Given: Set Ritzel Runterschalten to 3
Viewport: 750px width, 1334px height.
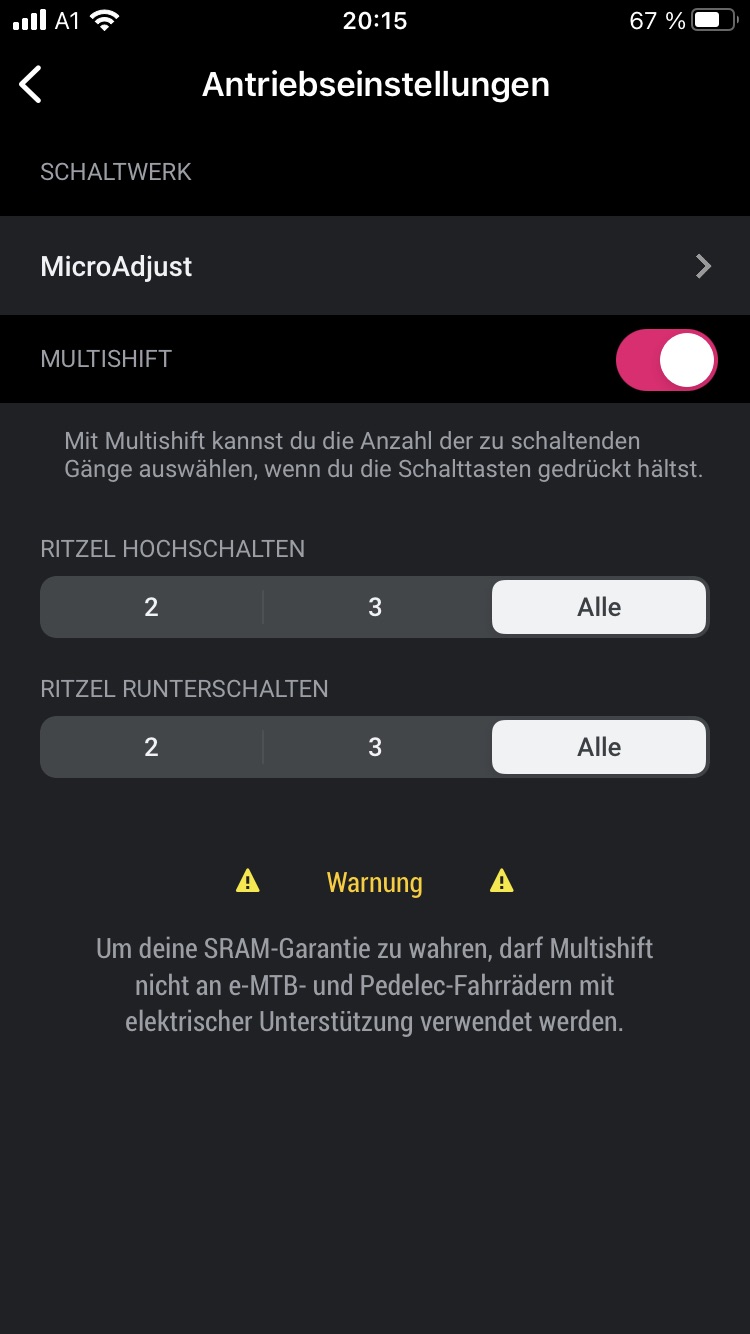Looking at the screenshot, I should pos(375,747).
